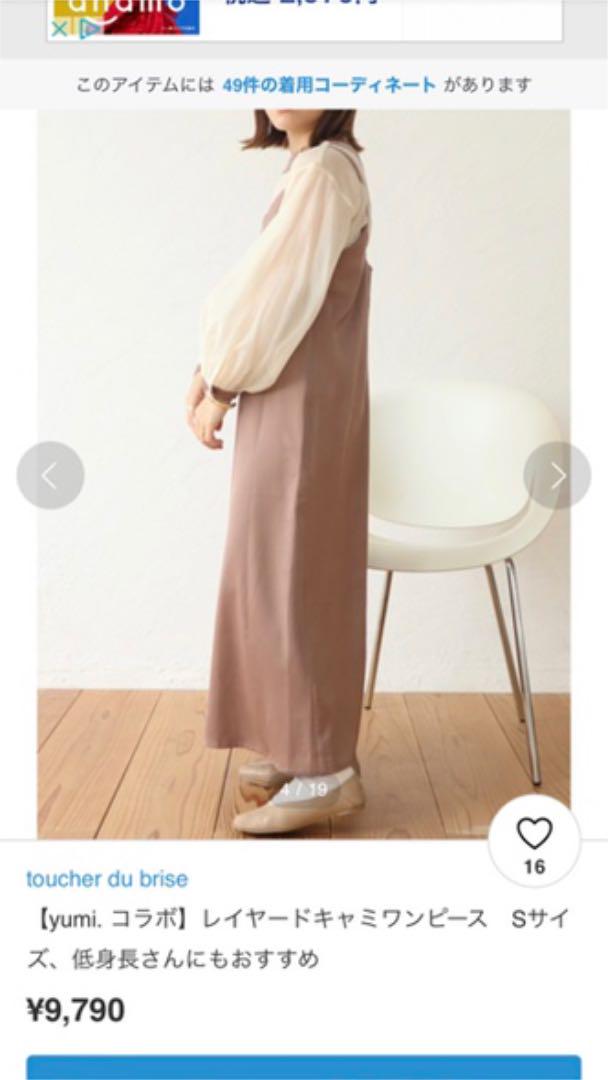This screenshot has height=1080, width=608.
Task: Add this dress to favorites
Action: point(534,843)
